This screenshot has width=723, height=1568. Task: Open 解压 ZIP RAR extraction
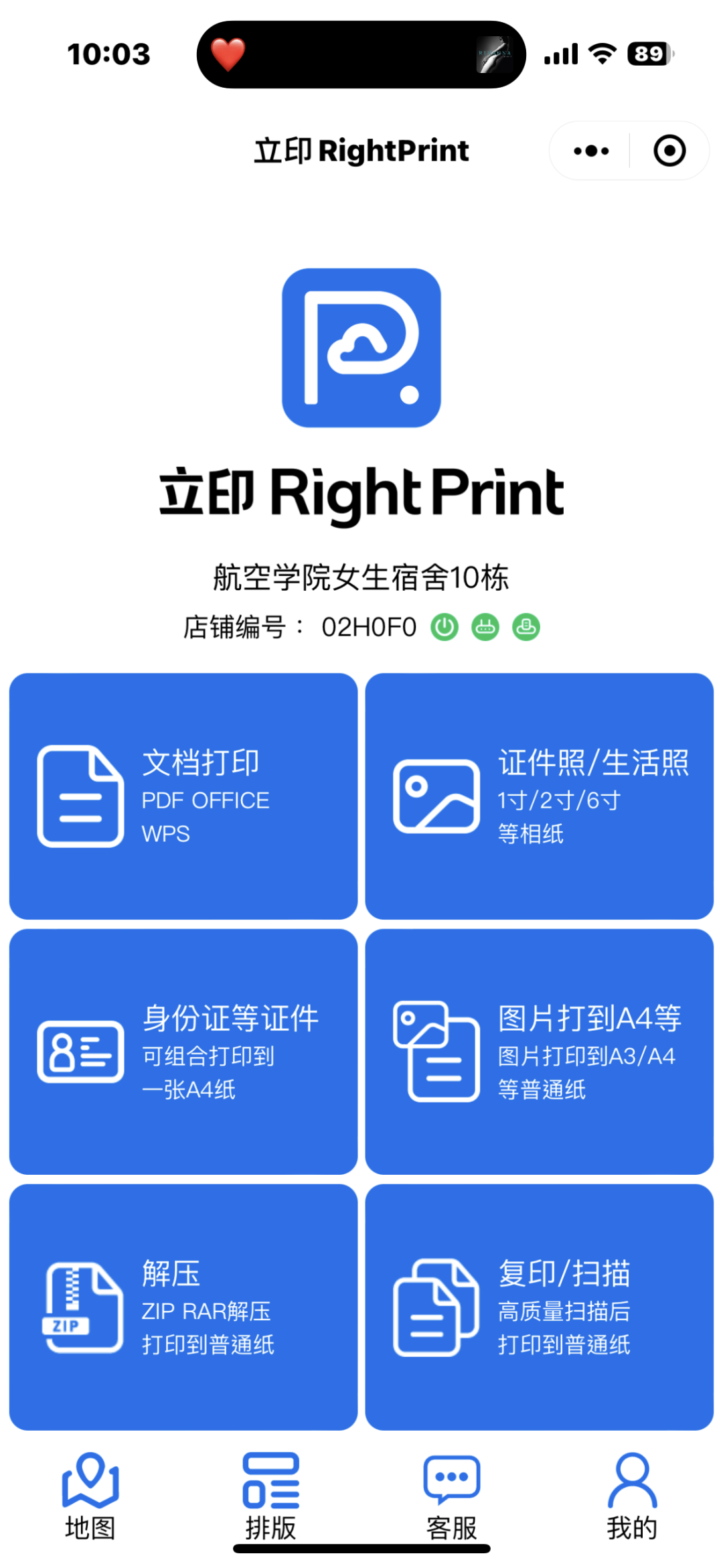click(183, 1307)
